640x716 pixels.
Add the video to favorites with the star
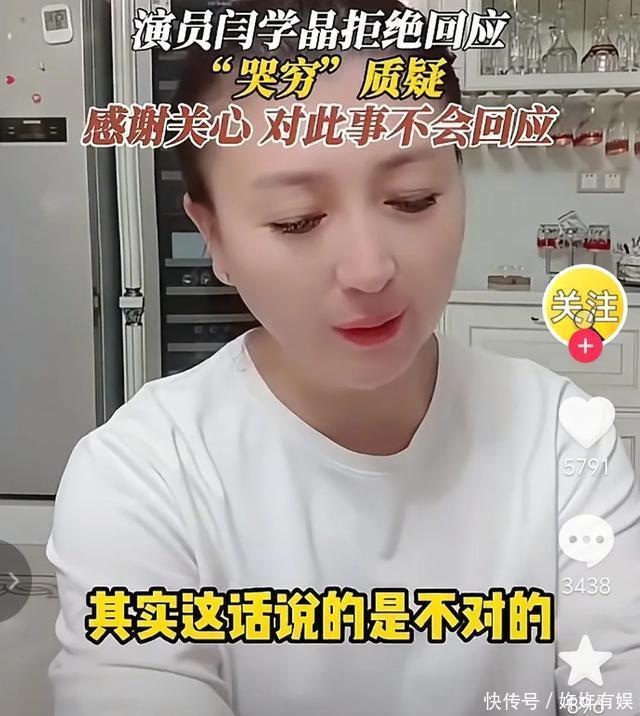point(586,662)
